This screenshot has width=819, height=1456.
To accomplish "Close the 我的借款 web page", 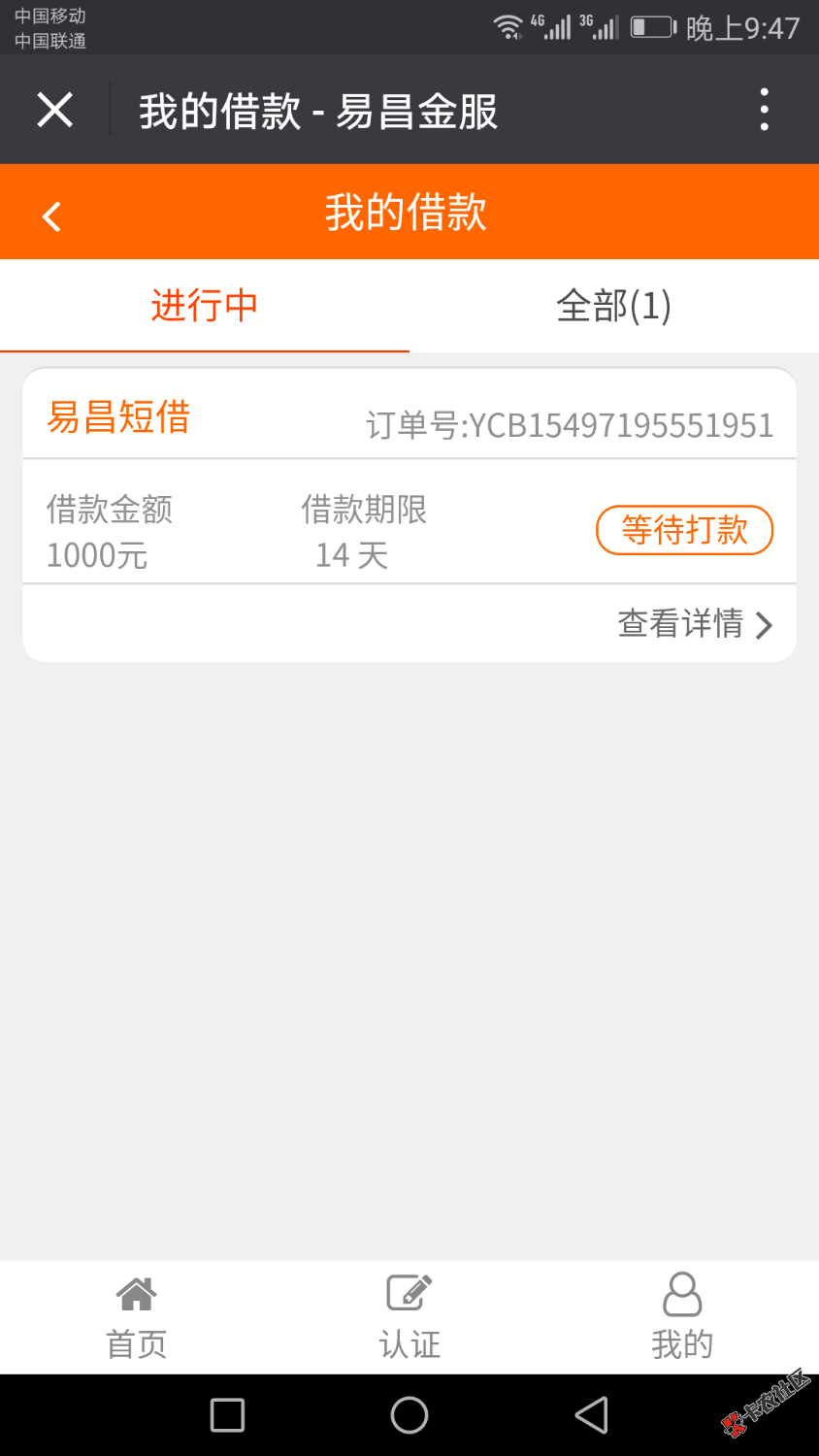I will (55, 110).
